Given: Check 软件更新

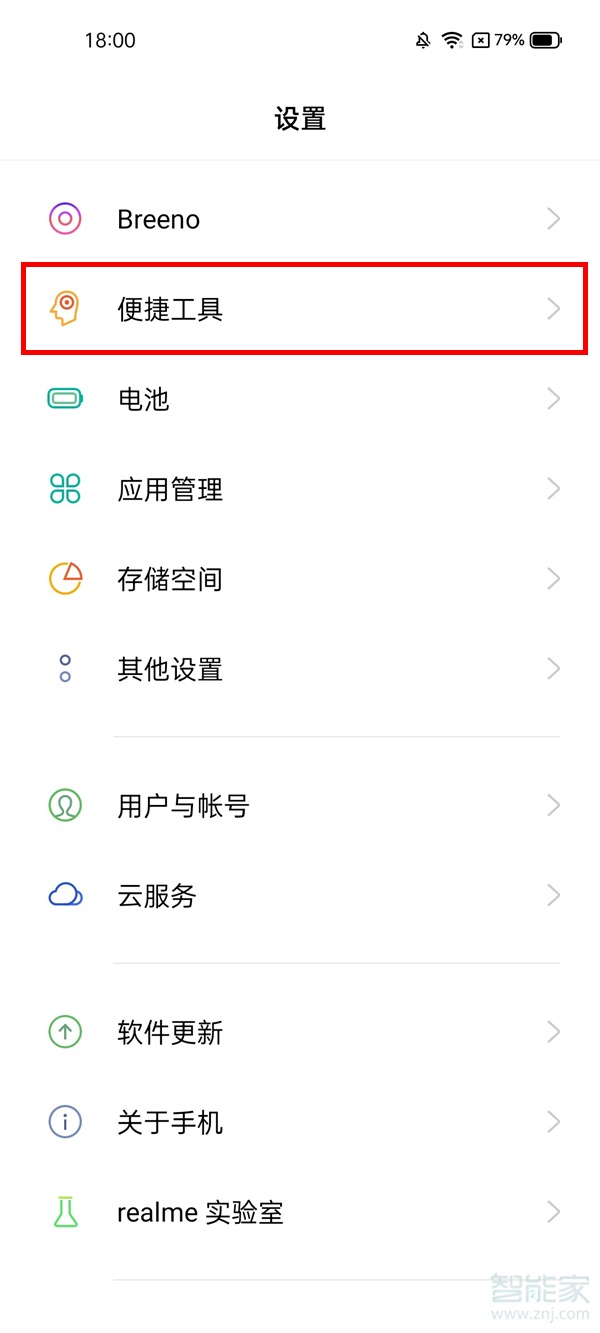Looking at the screenshot, I should (x=300, y=1032).
